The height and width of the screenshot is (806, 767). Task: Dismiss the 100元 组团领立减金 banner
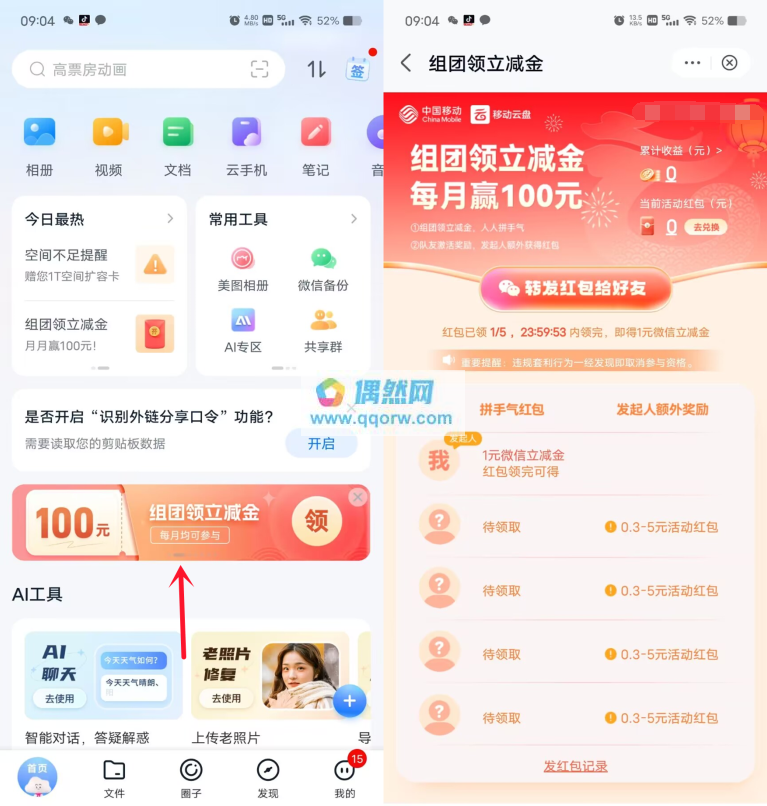(357, 497)
